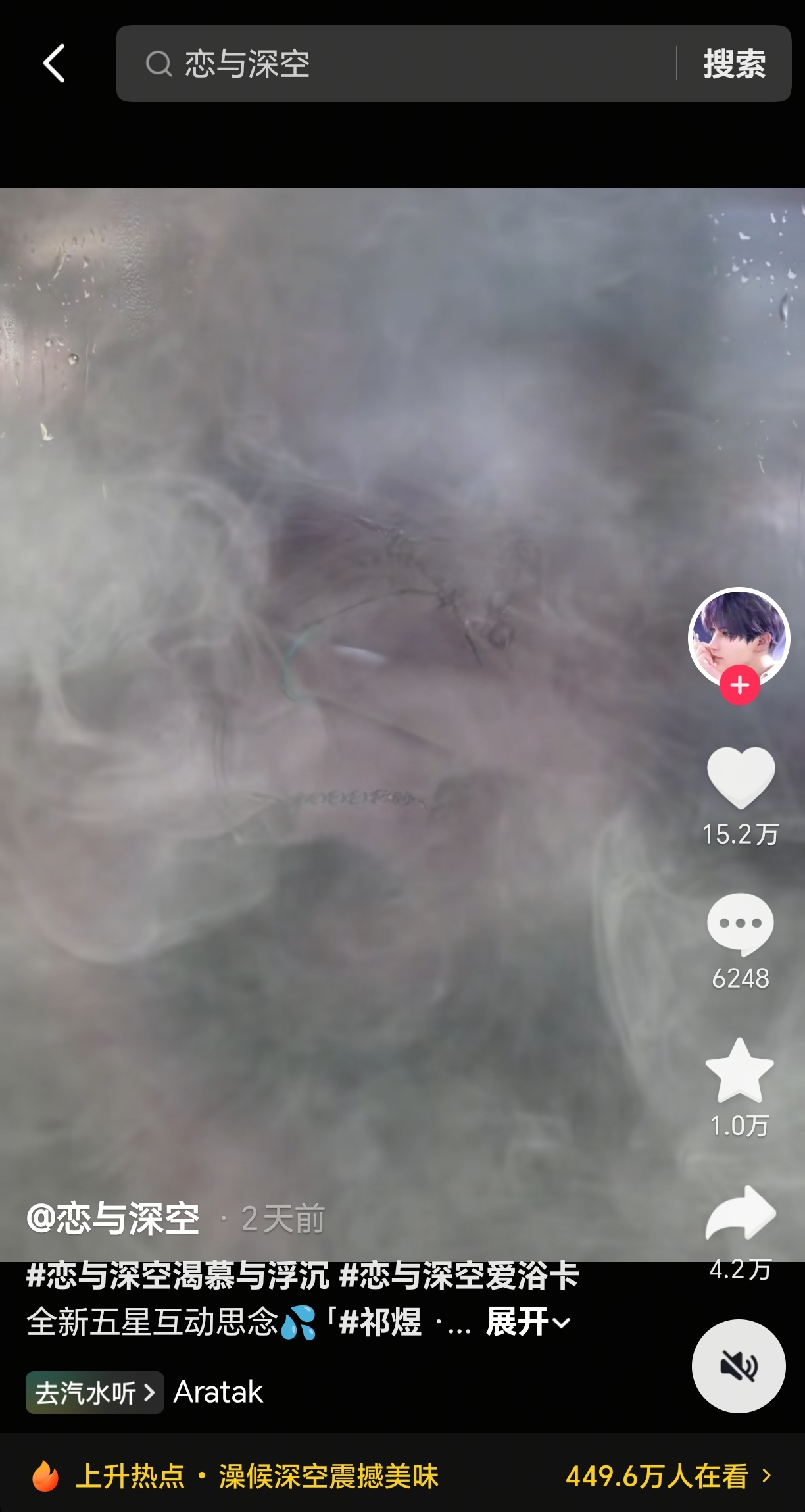Tap 去汽水听 music button

(95, 1392)
